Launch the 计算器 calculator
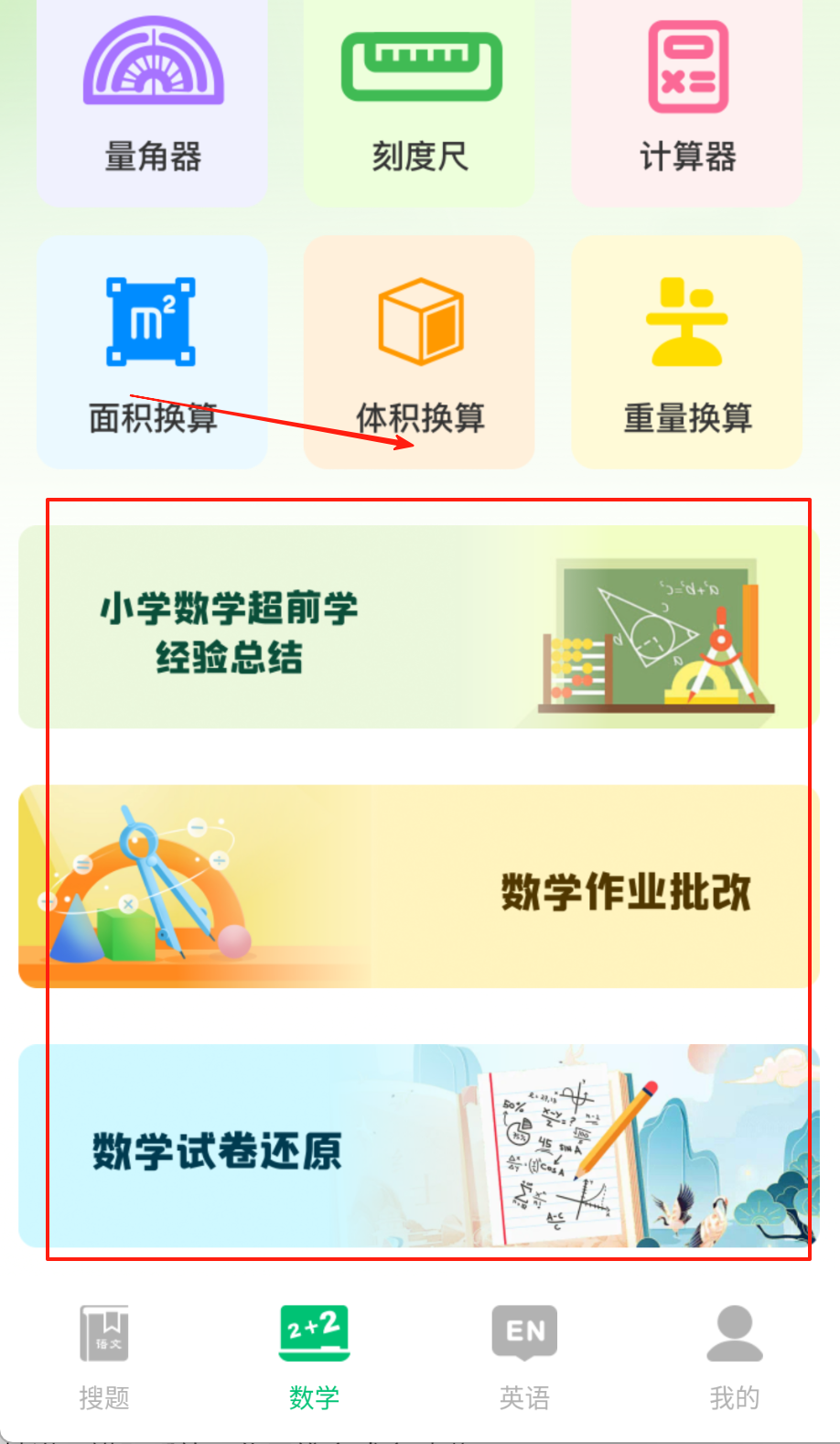 point(687,101)
